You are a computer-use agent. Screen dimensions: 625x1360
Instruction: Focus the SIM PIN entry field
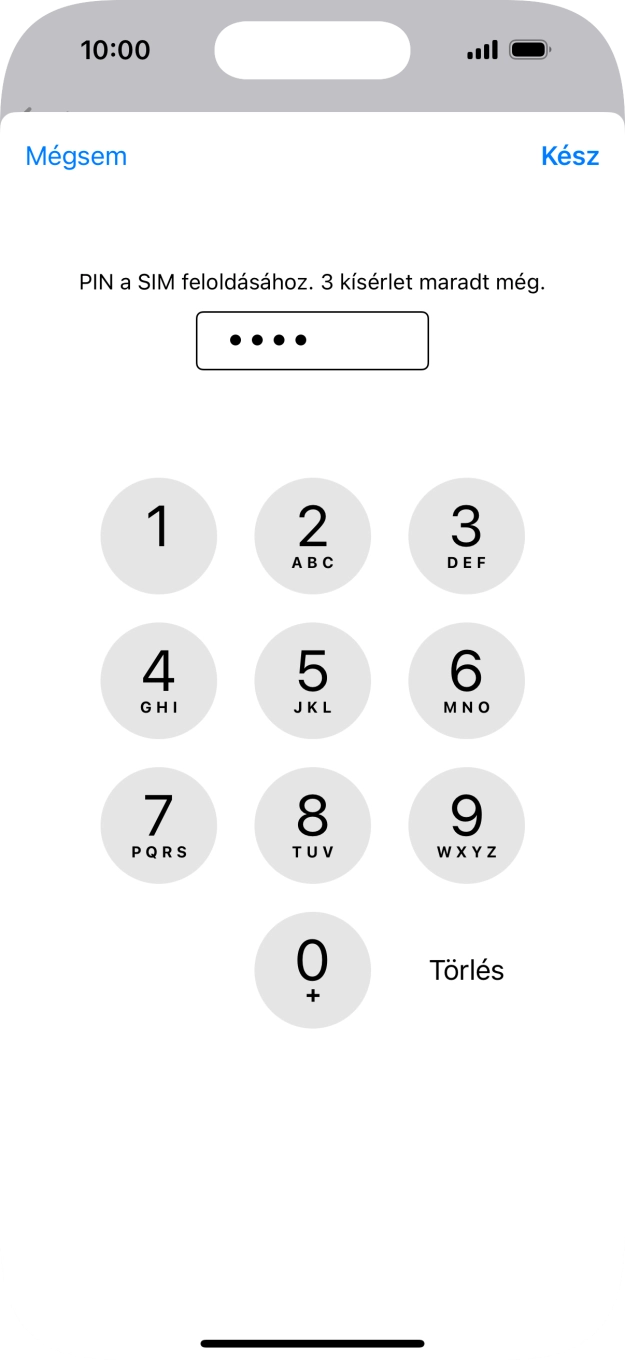(x=312, y=341)
